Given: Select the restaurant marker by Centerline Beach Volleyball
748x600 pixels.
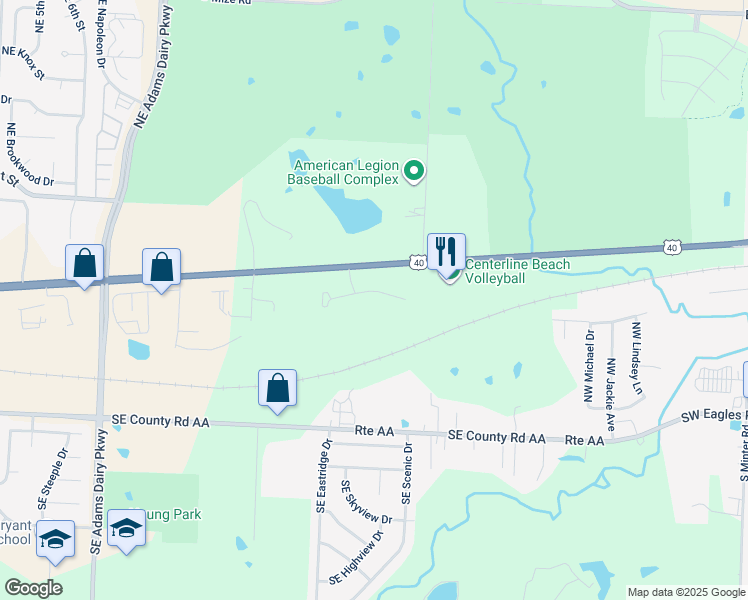Looking at the screenshot, I should [x=447, y=252].
